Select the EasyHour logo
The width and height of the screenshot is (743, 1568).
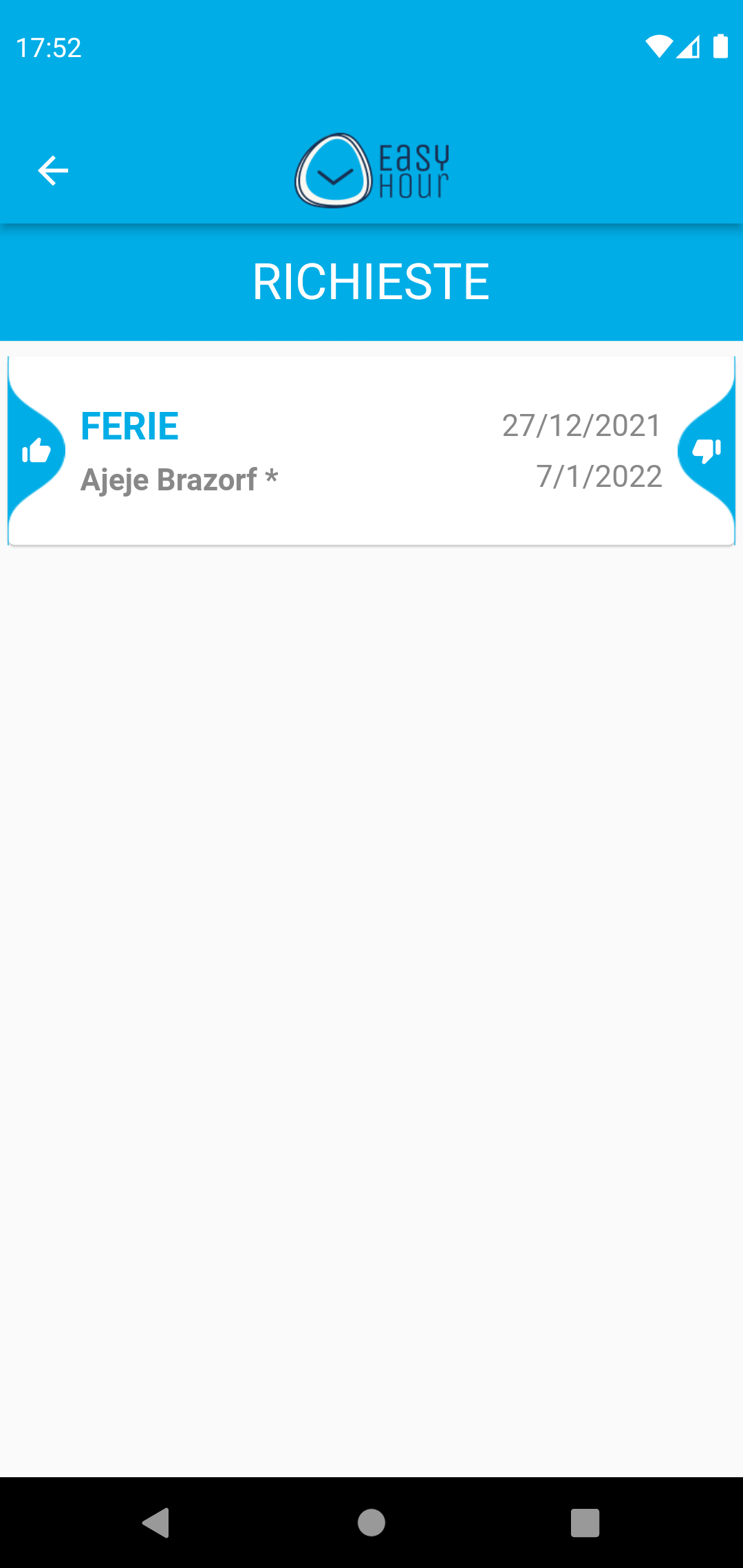[371, 170]
